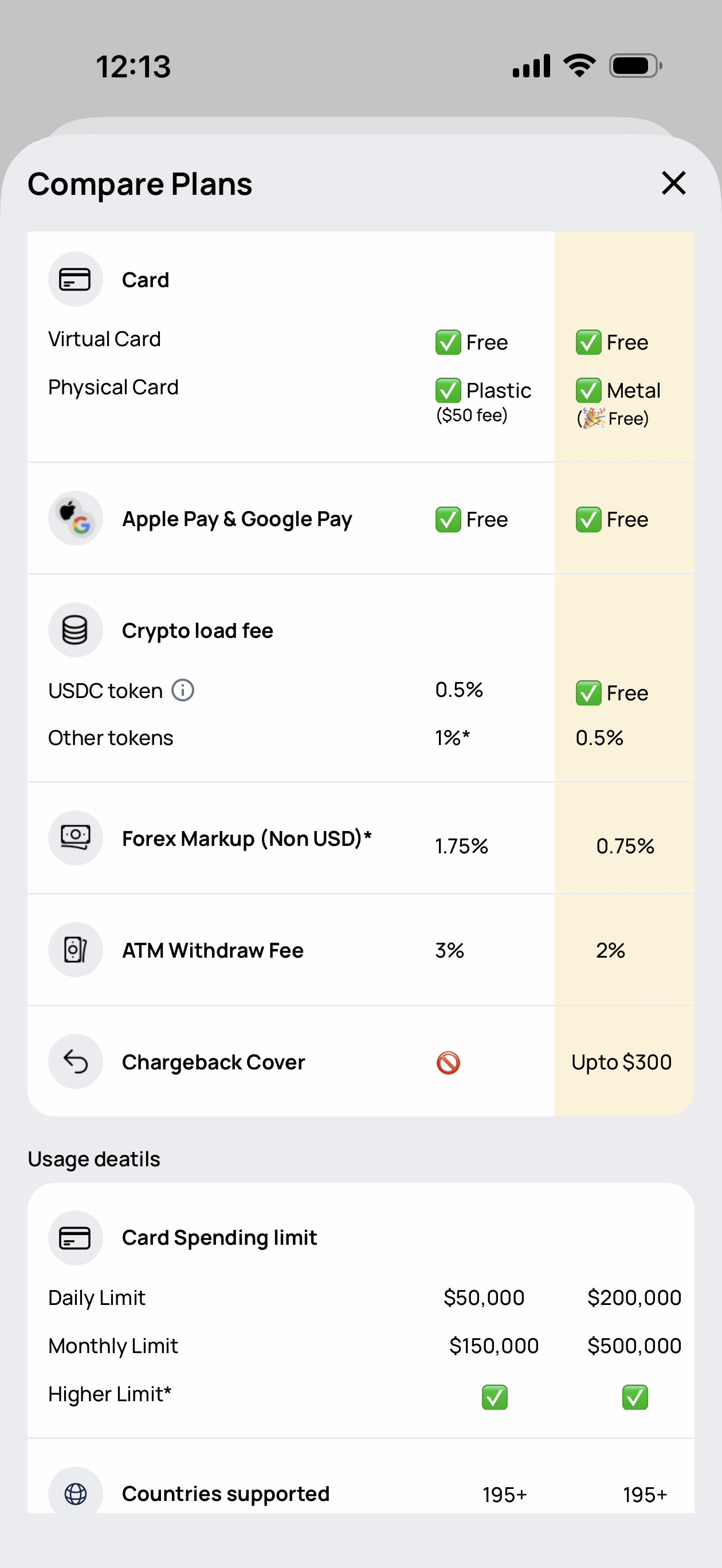The width and height of the screenshot is (722, 1568).
Task: Open the Usage details section
Action: pyautogui.click(x=93, y=1158)
